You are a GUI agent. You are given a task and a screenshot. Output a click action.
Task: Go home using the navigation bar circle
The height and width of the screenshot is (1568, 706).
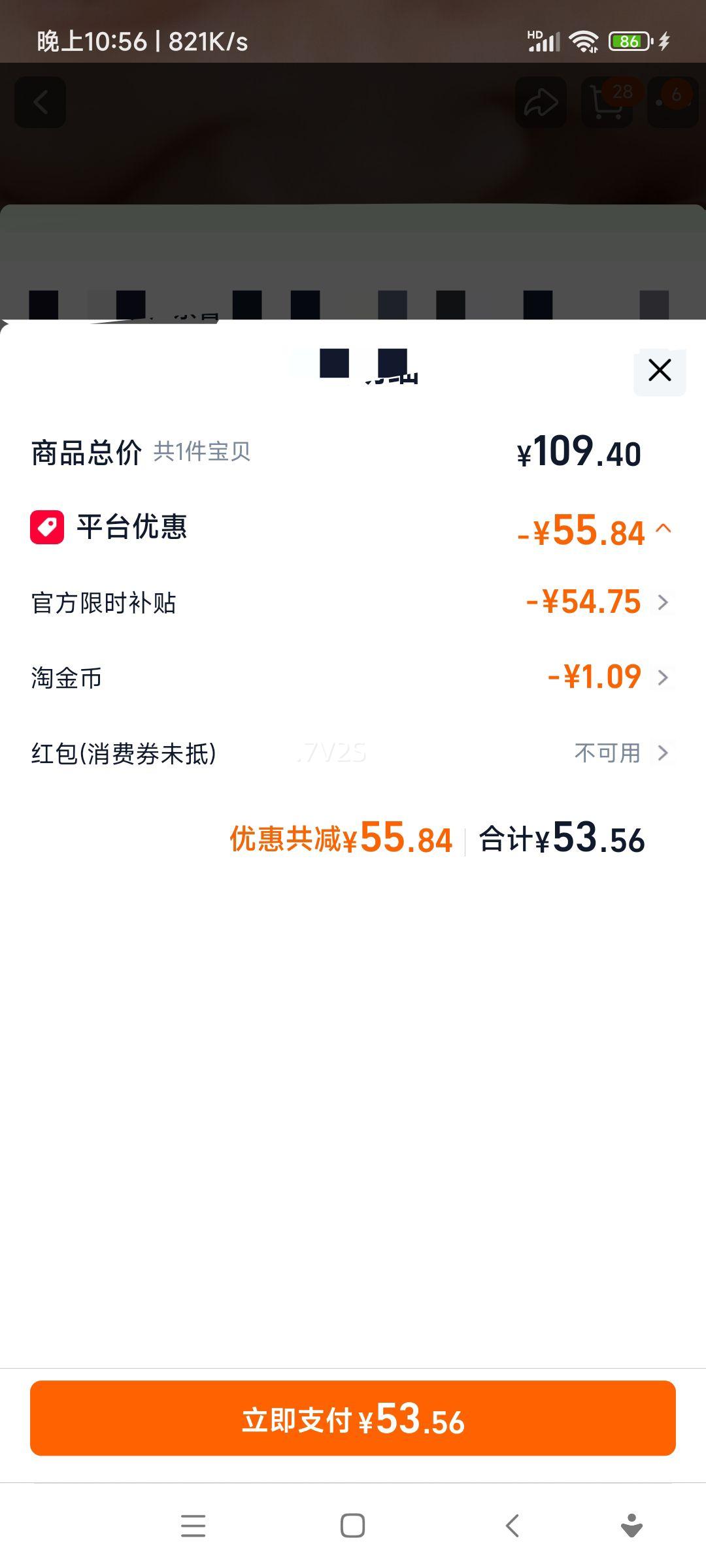click(352, 1527)
